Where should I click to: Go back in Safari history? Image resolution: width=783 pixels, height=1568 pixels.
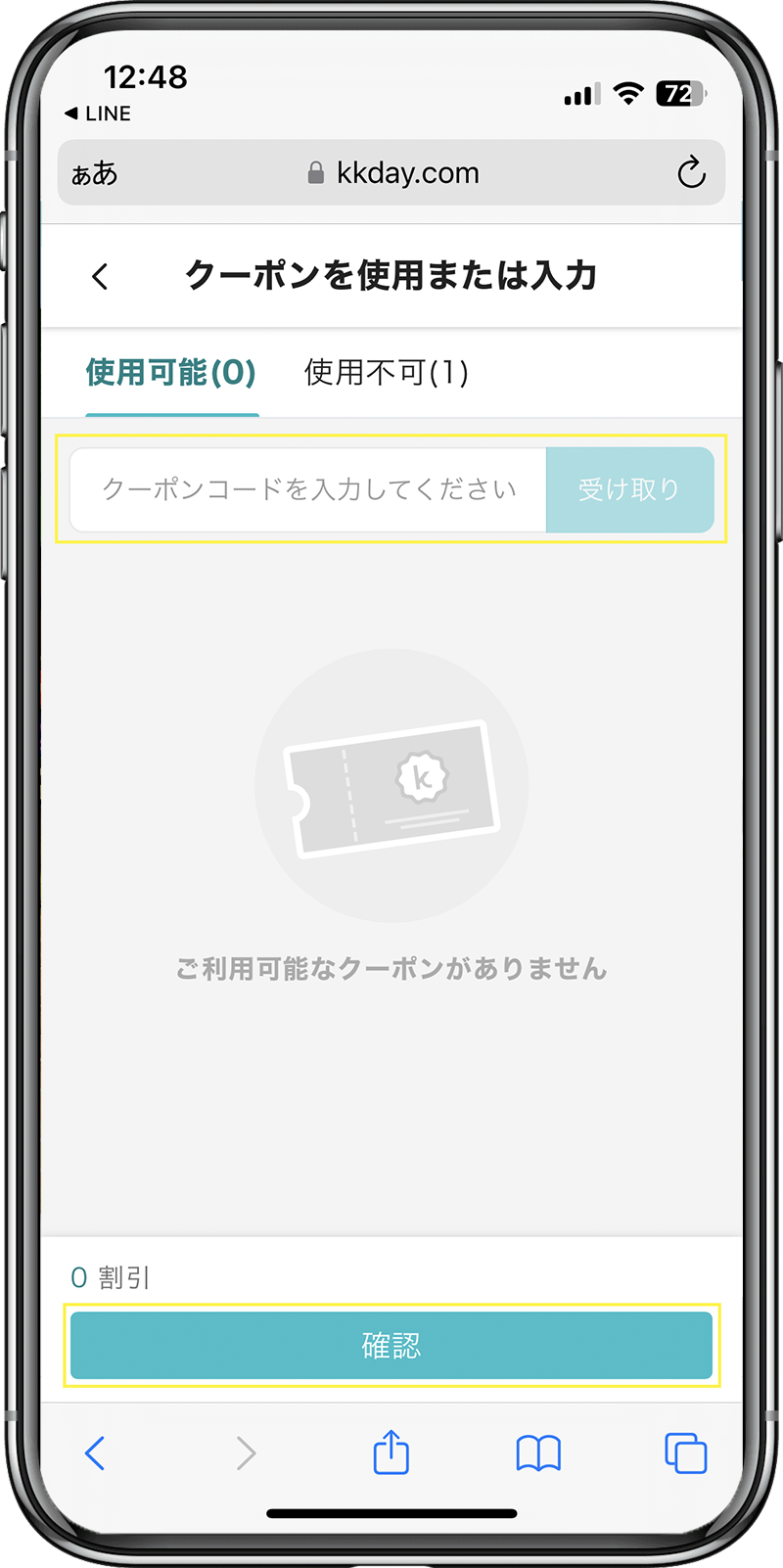point(95,1453)
